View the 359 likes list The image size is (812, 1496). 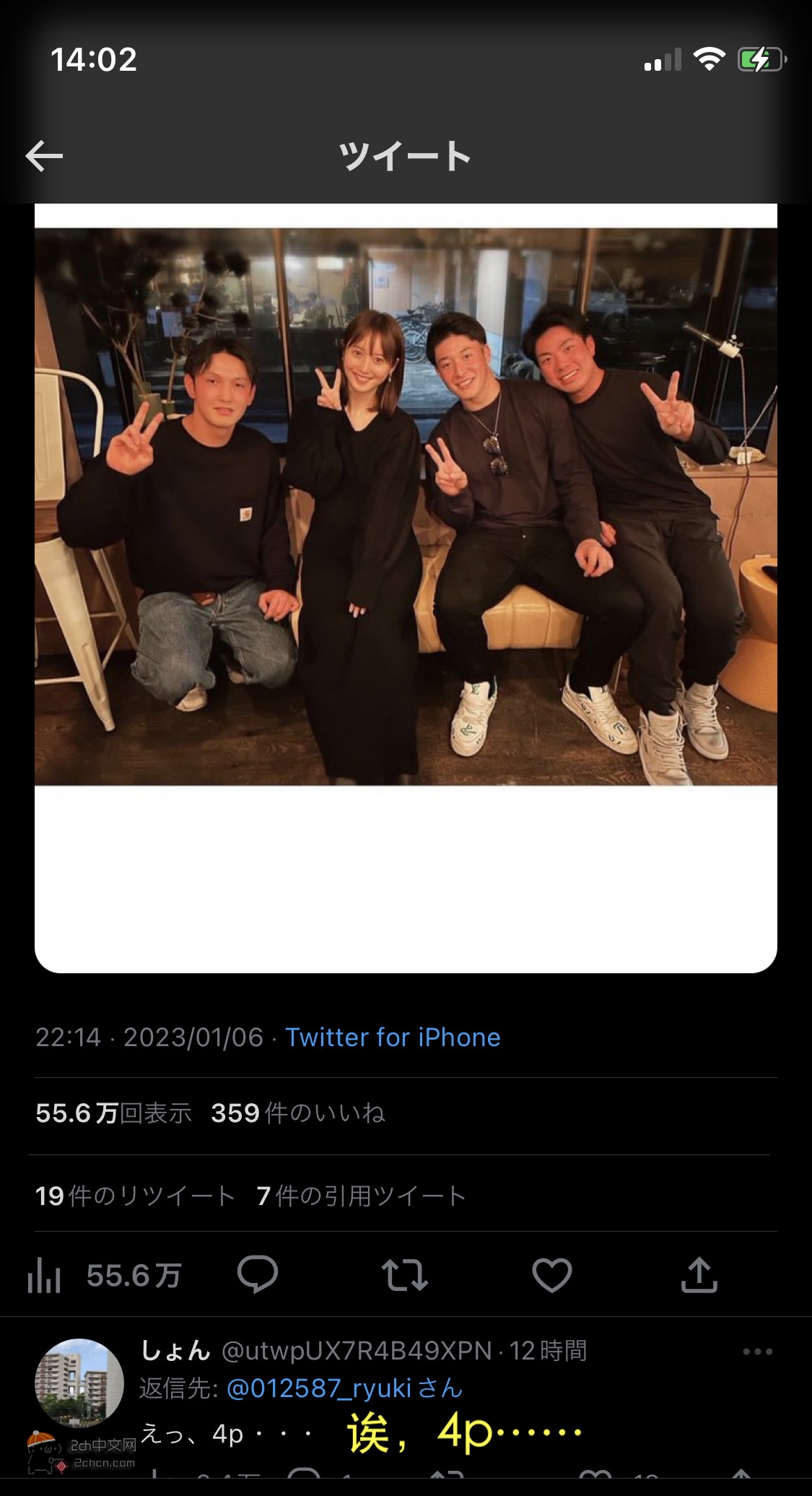(x=297, y=1113)
